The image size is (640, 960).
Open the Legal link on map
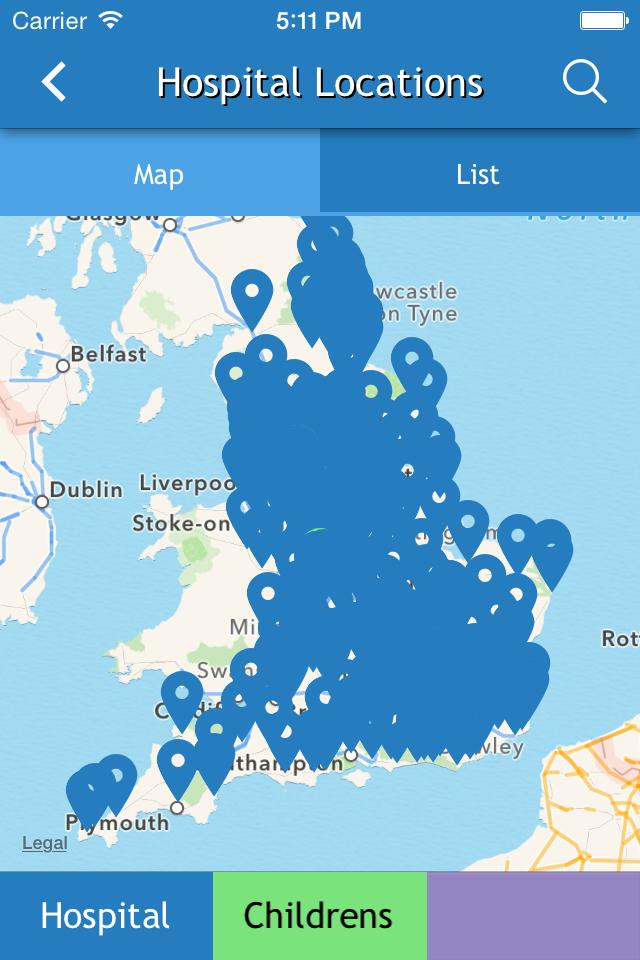[45, 843]
